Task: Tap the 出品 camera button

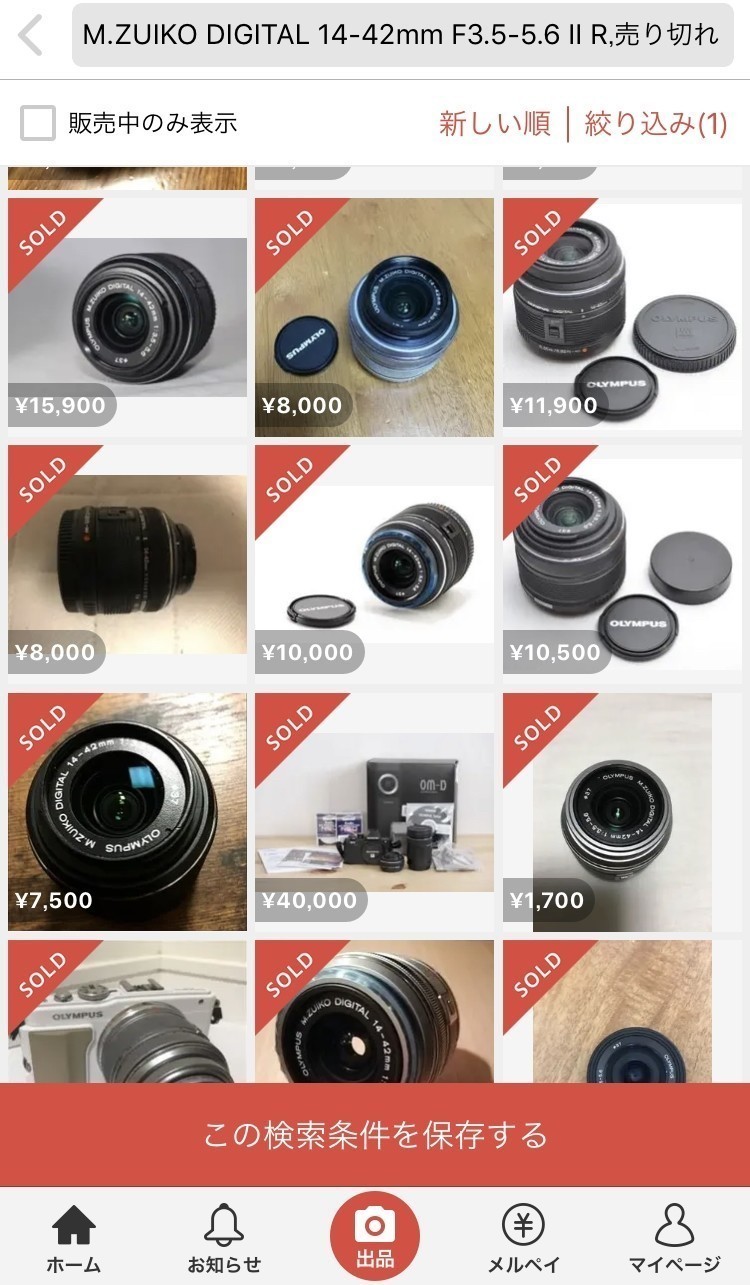Action: [x=375, y=1235]
